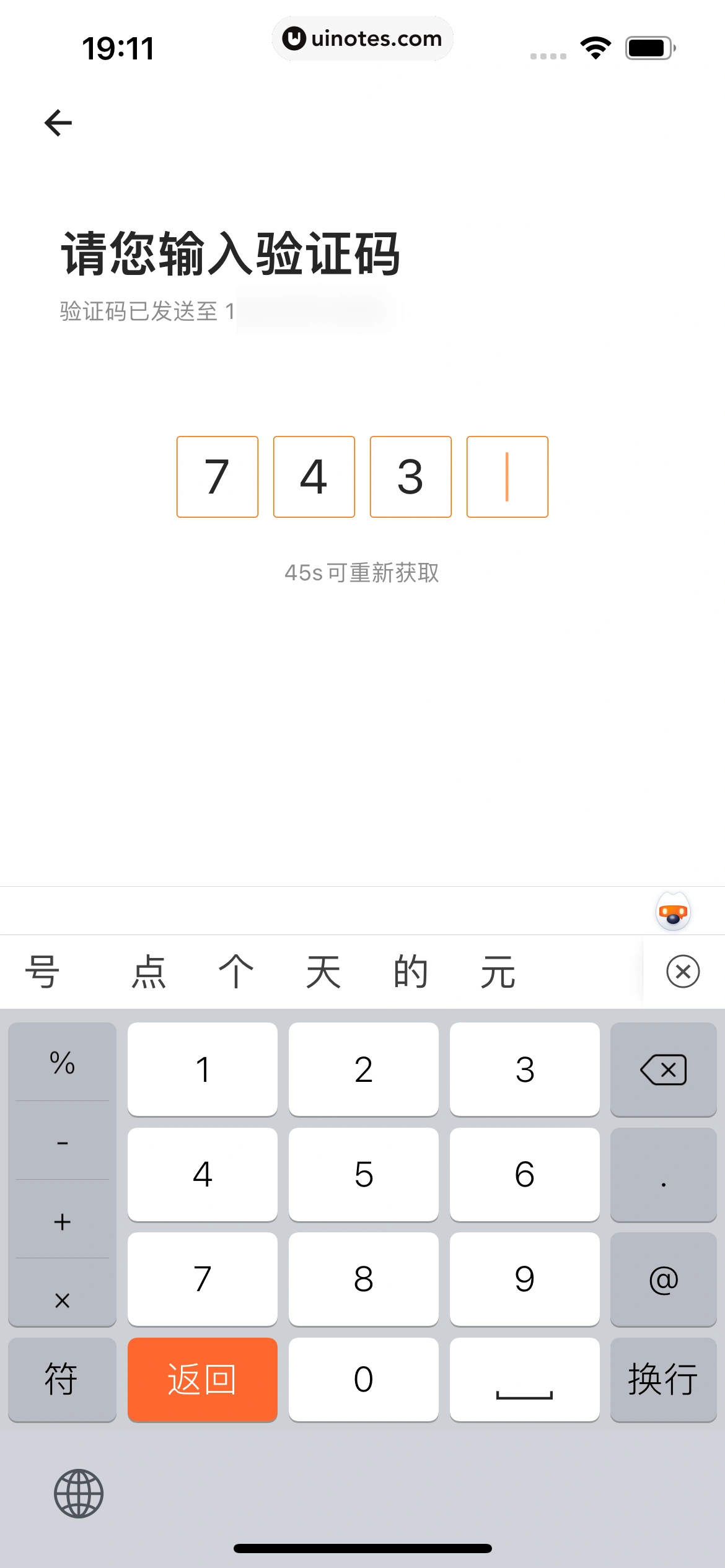Viewport: 725px width, 1568px height.
Task: Tap the Sogou mascot icon above the keyboard
Action: (x=672, y=912)
